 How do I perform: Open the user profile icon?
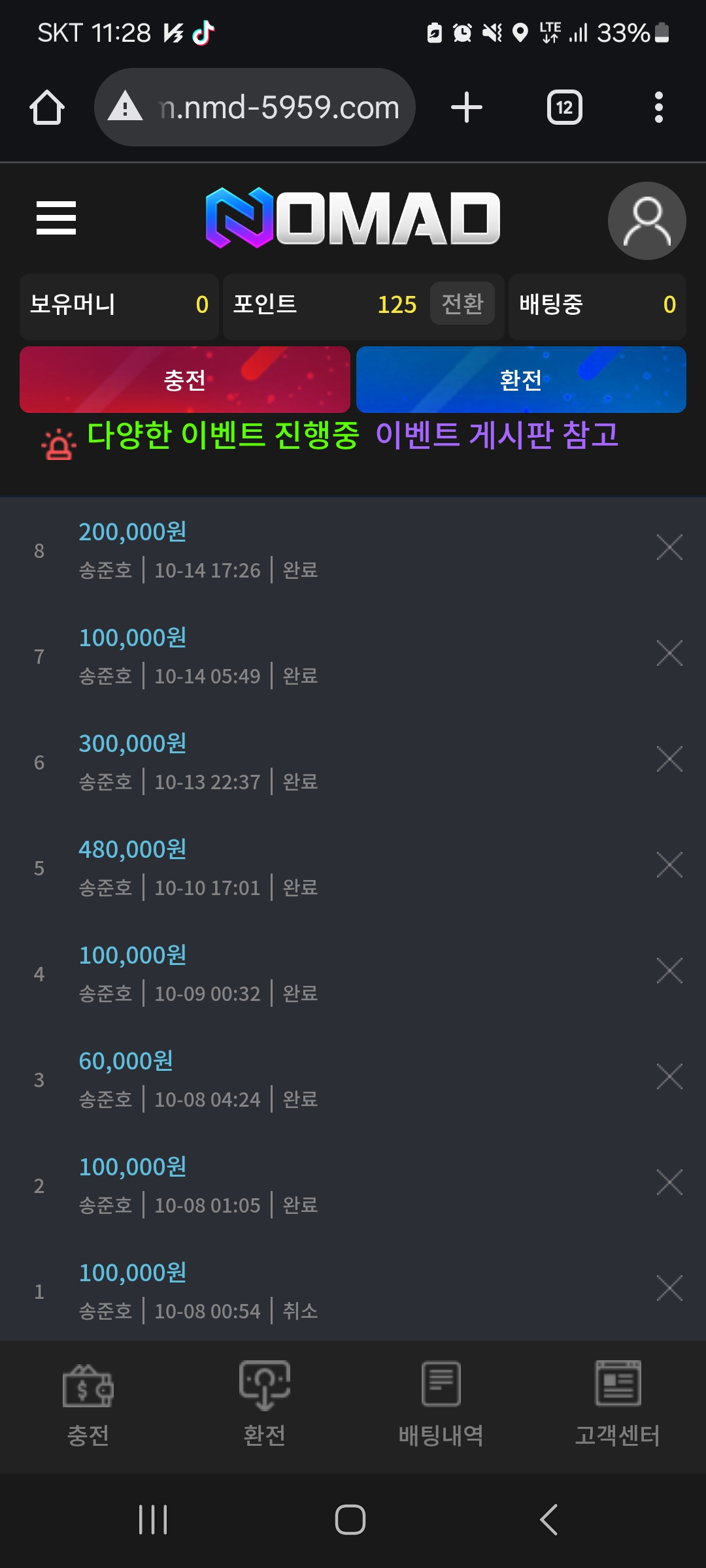647,221
